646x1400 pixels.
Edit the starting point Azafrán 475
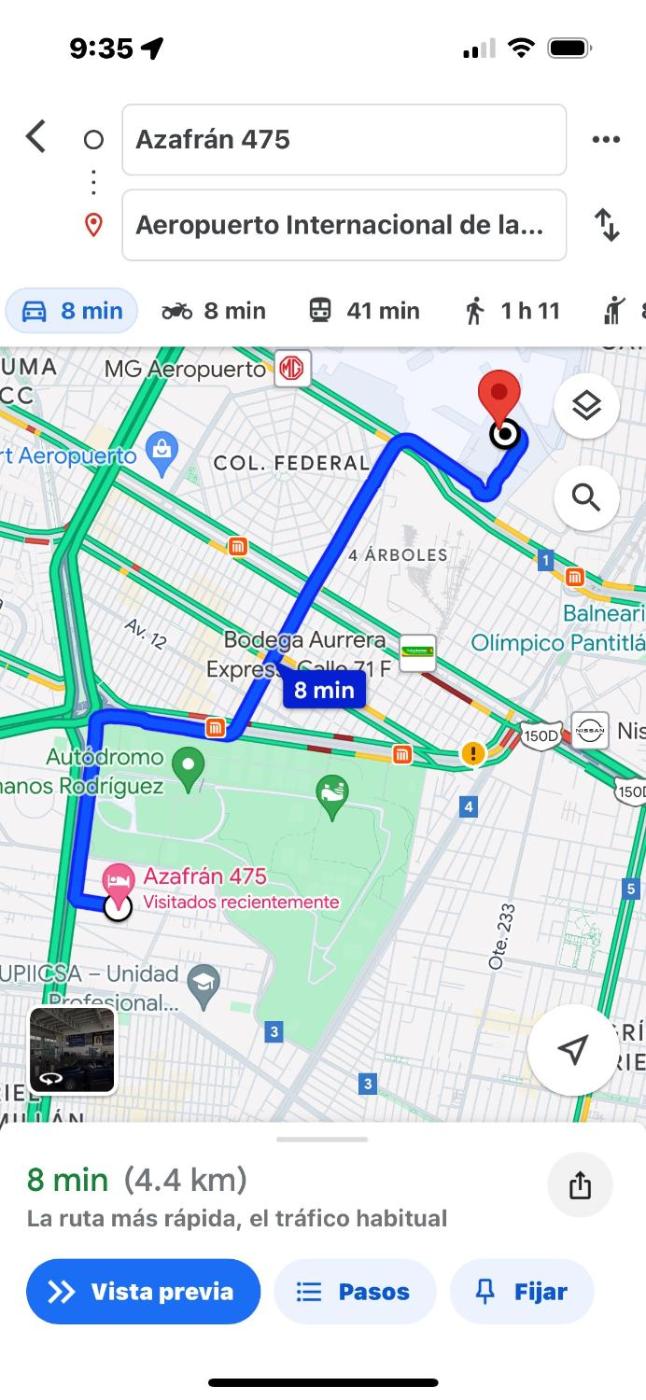(343, 139)
